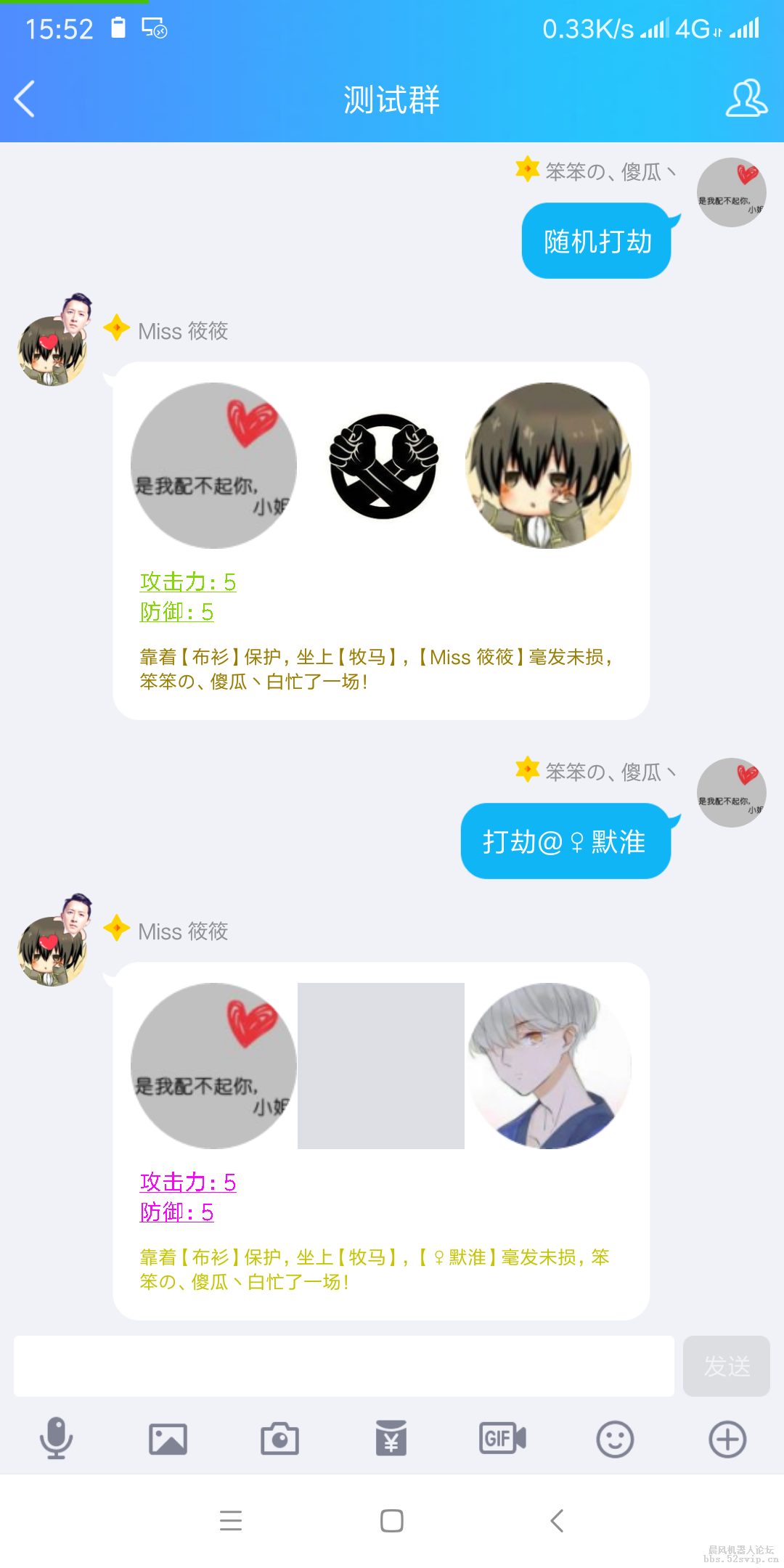Tap the smiley emoji icon

(614, 1440)
